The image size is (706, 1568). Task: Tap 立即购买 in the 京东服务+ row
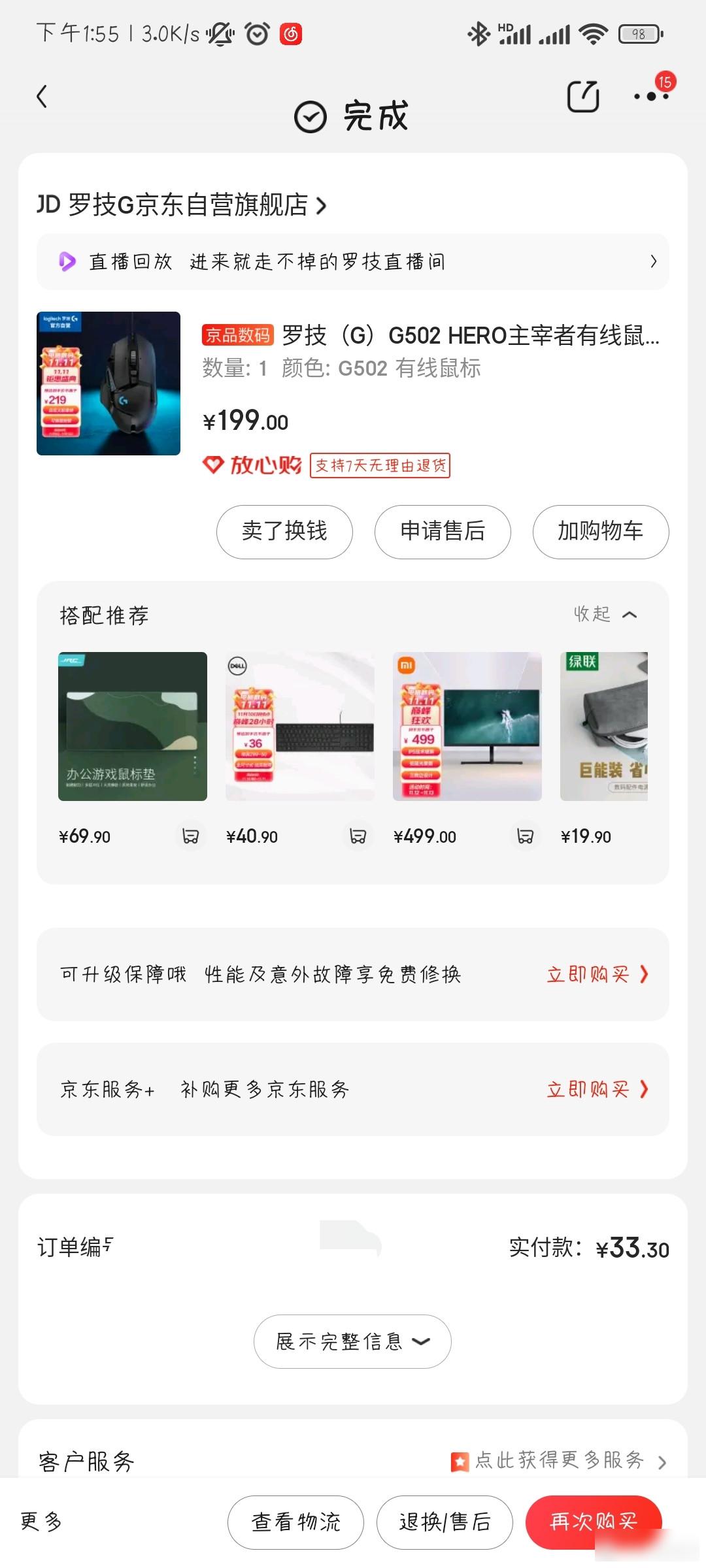click(597, 1089)
